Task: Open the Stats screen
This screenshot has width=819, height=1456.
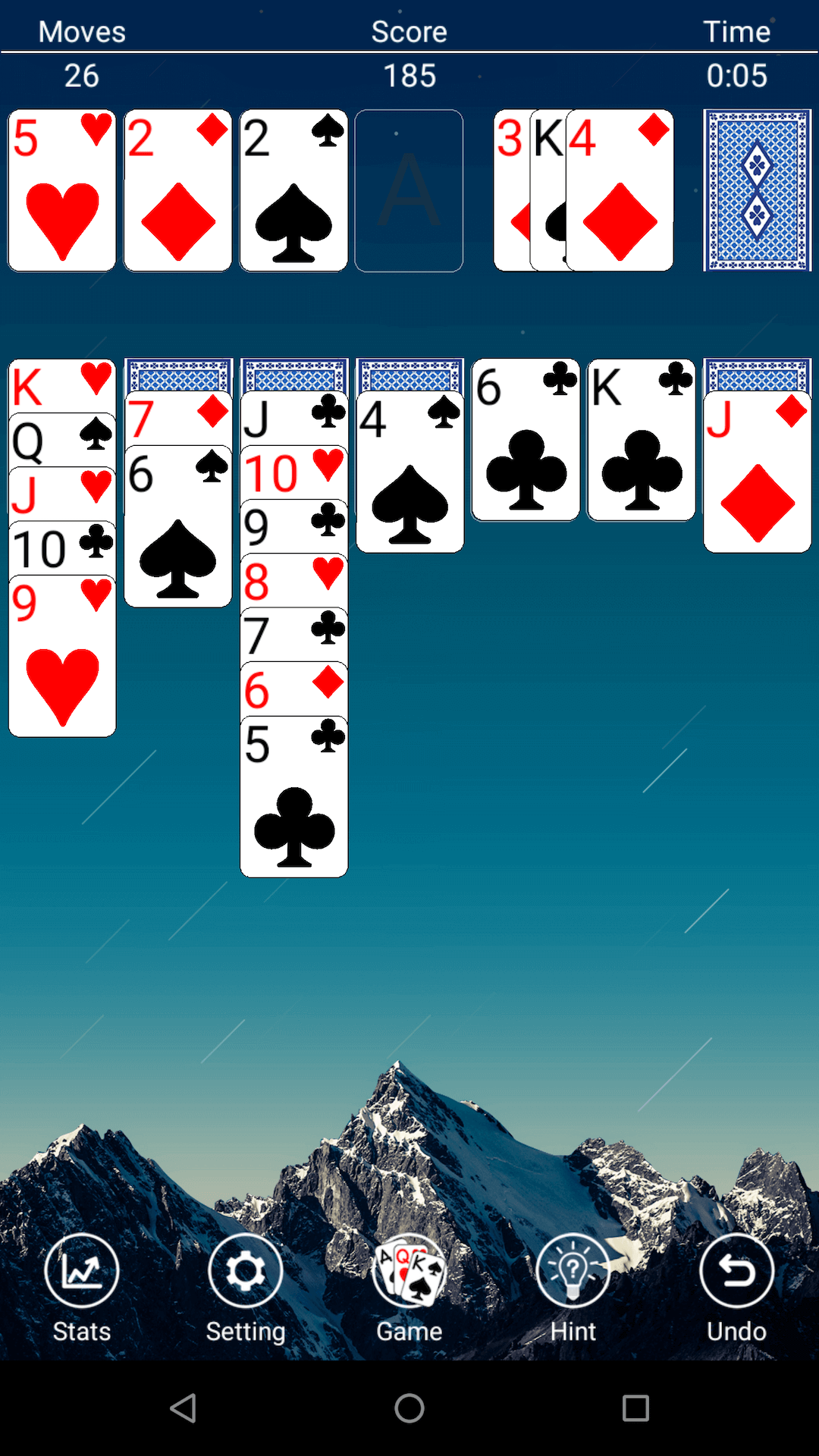Action: tap(82, 1286)
